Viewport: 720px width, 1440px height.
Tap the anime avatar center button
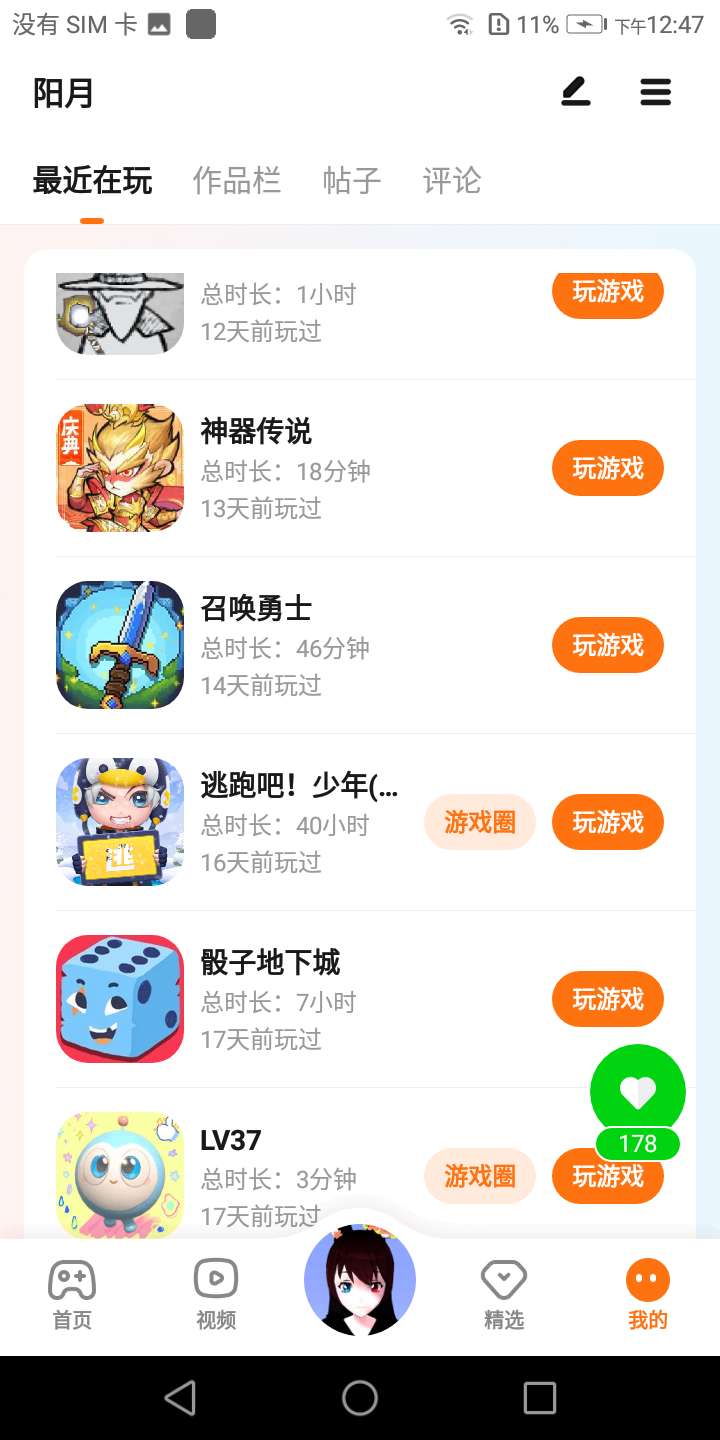point(360,1282)
